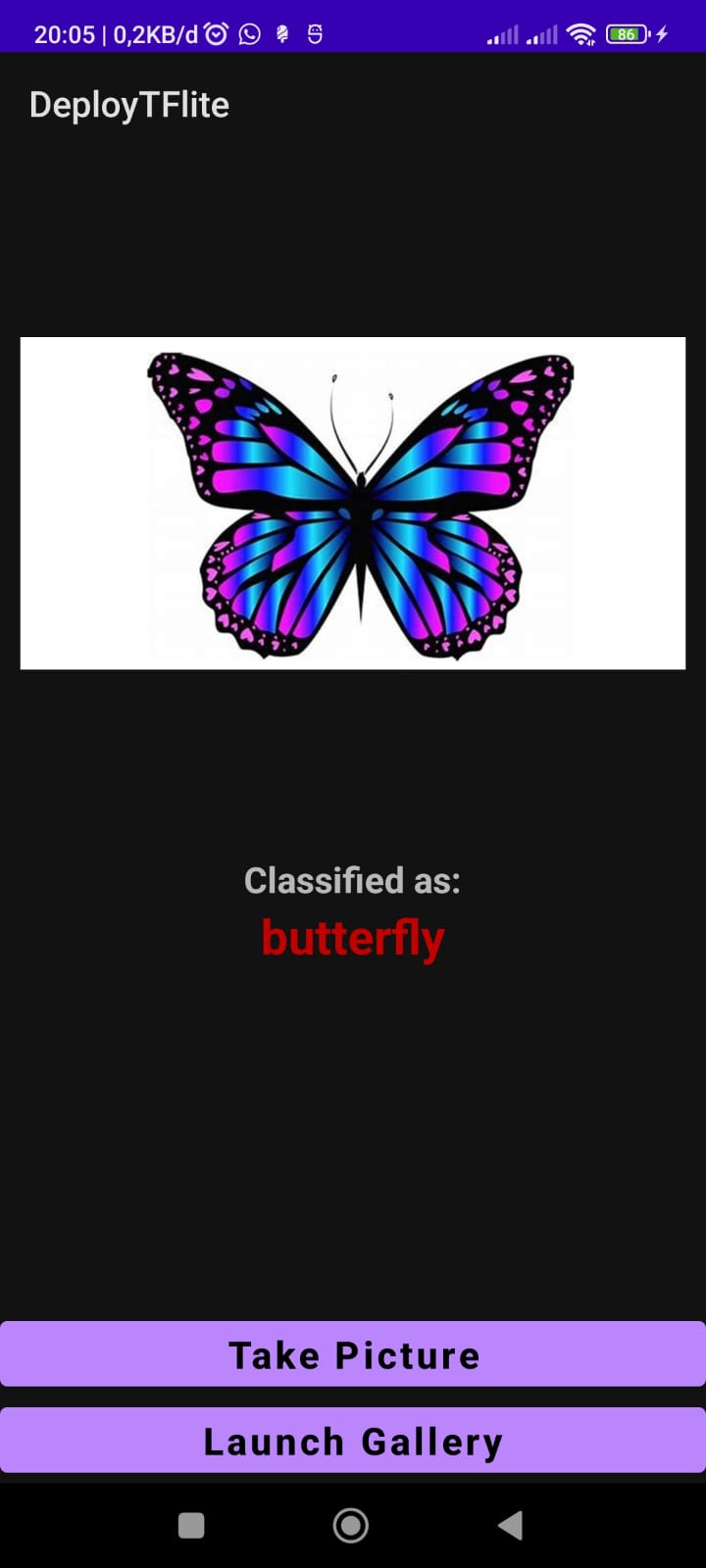Viewport: 706px width, 1568px height.
Task: Tap the Wi-Fi signal icon
Action: [580, 33]
